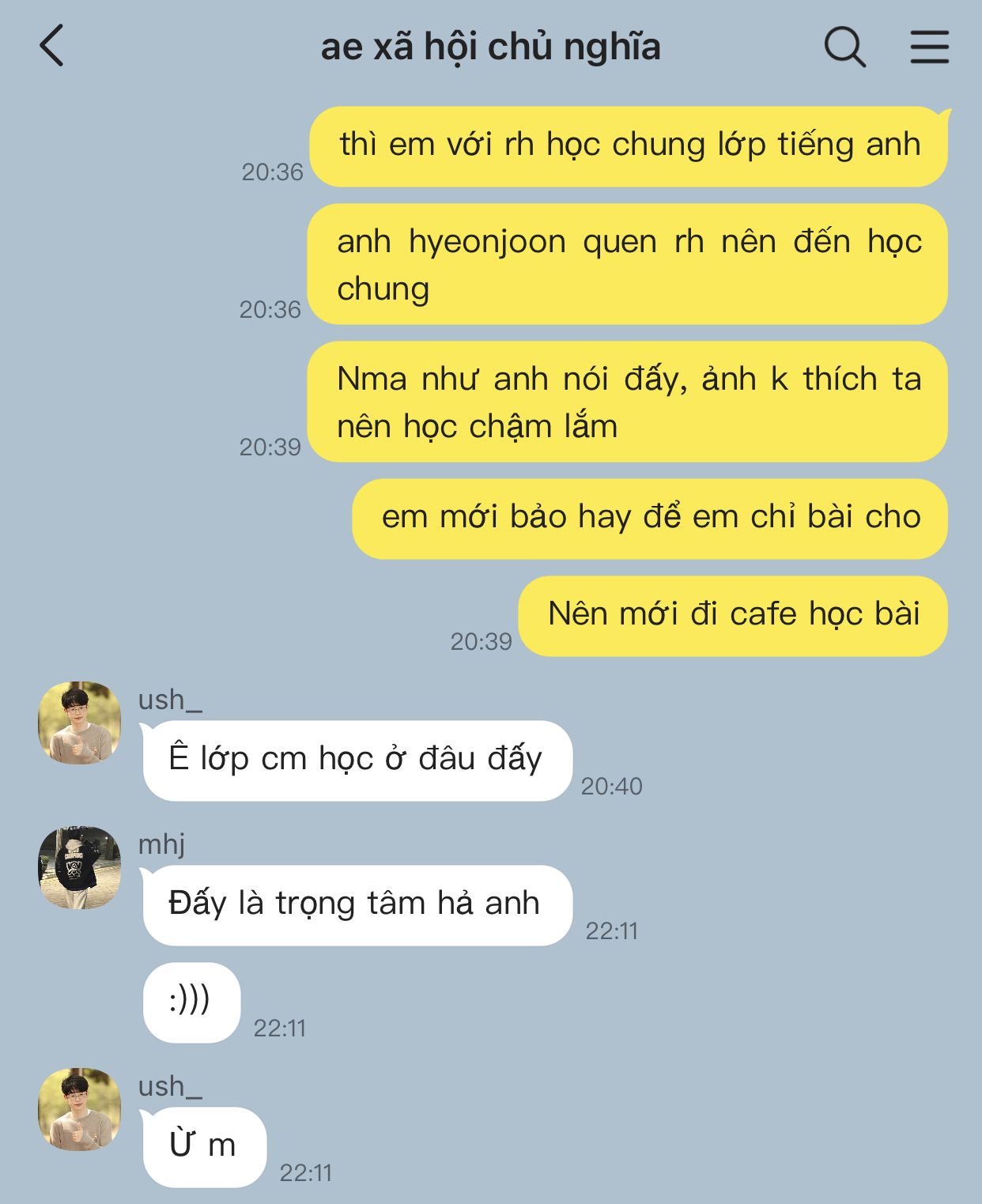Open mhj's profile picture
982x1204 pixels.
79,867
